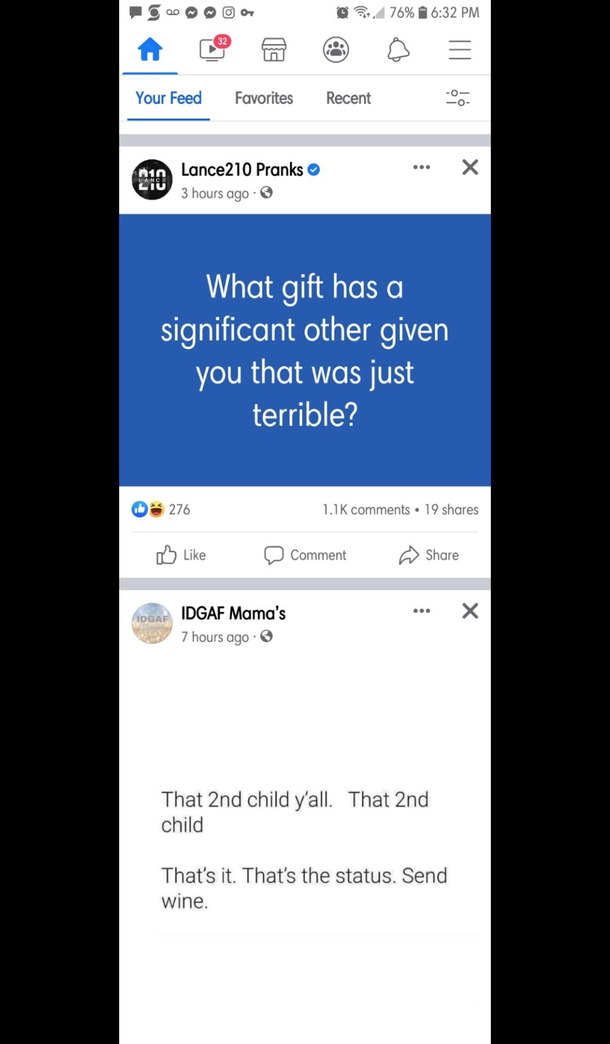
Task: Open Lance210 Pranks profile
Action: [x=242, y=170]
